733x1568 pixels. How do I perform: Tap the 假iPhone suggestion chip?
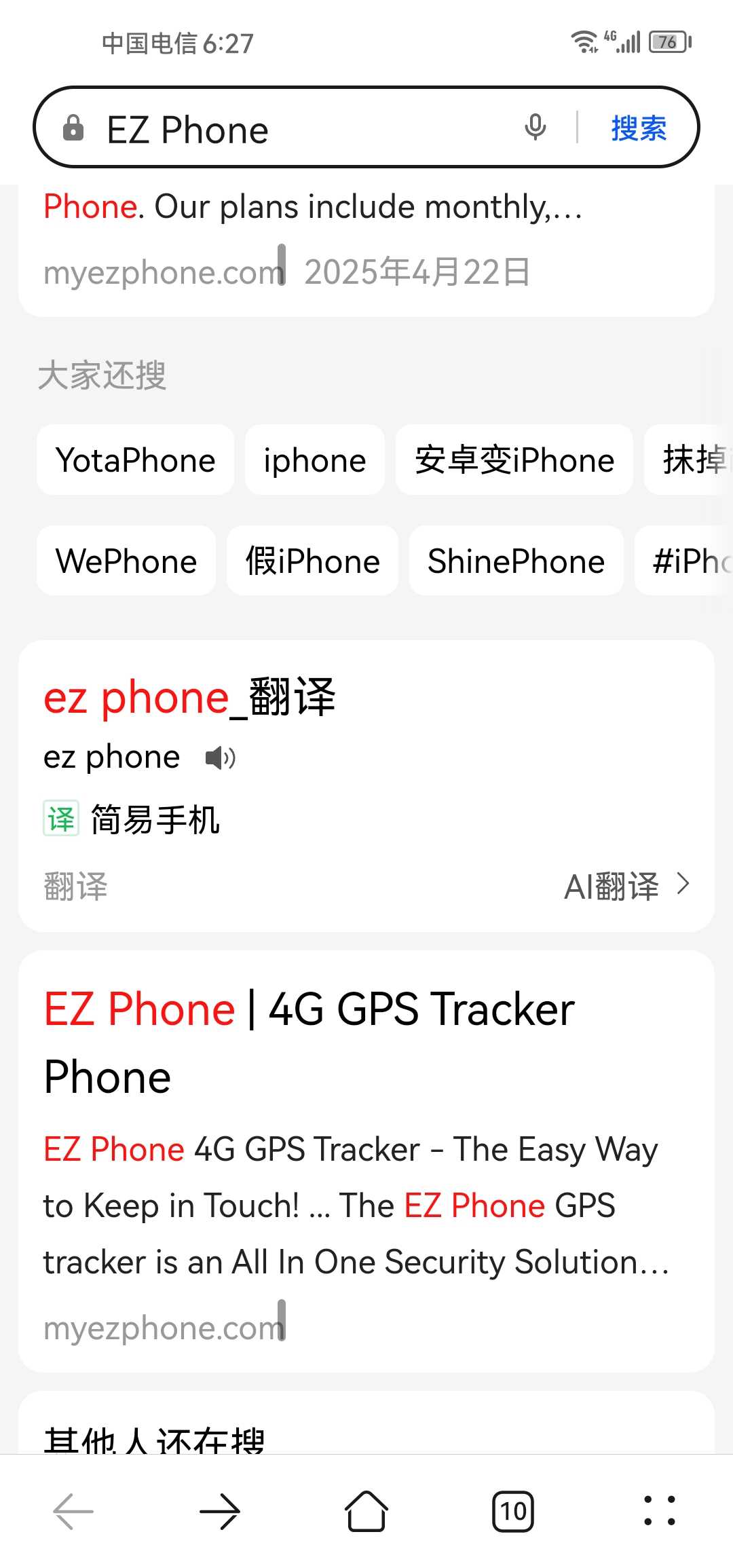(313, 561)
